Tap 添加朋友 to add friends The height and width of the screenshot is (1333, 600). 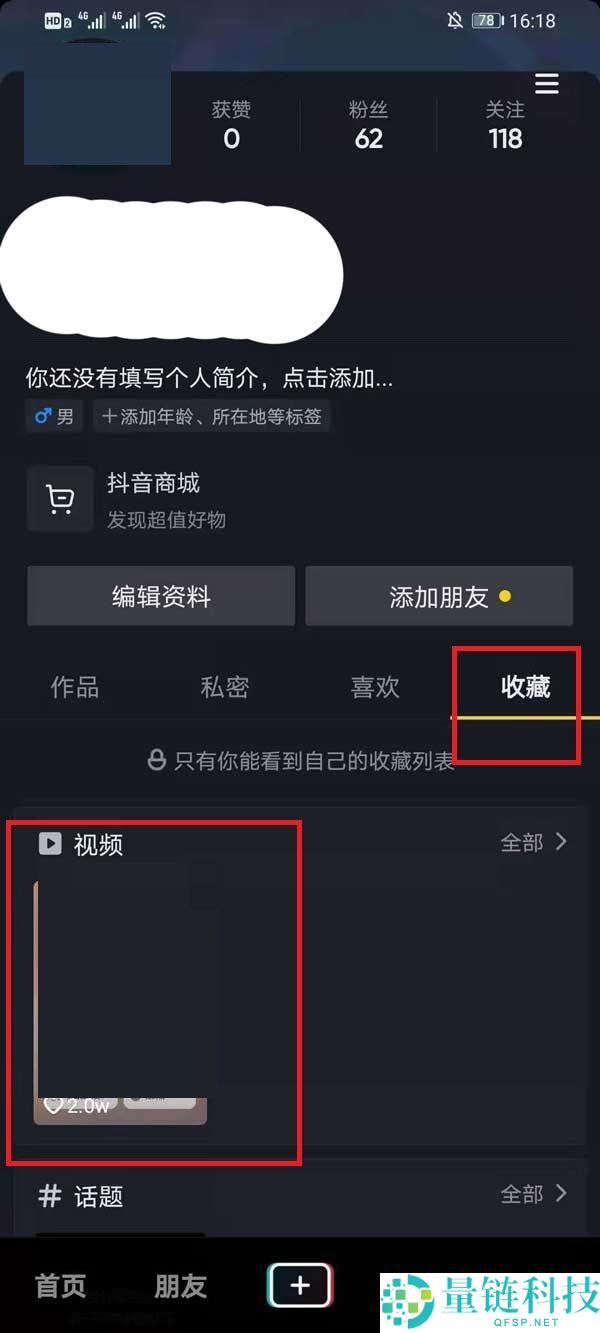click(439, 596)
